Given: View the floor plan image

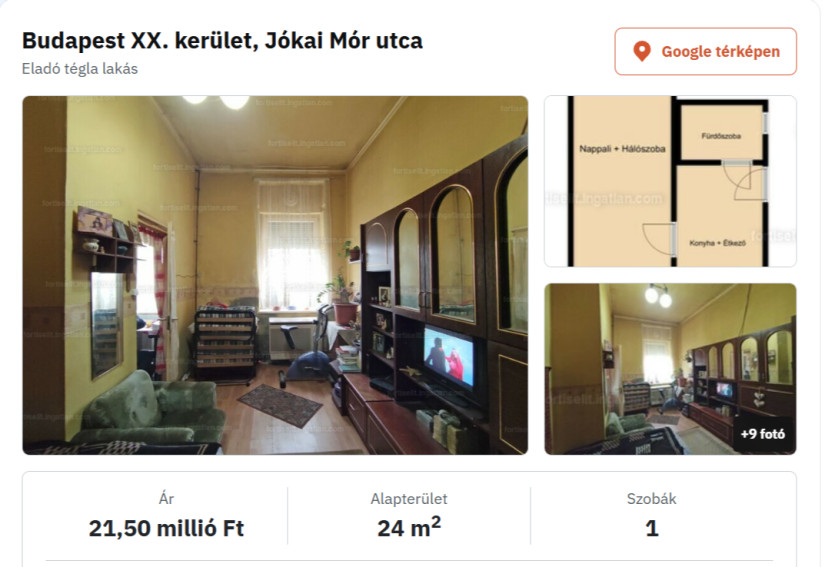Looking at the screenshot, I should click(x=670, y=181).
